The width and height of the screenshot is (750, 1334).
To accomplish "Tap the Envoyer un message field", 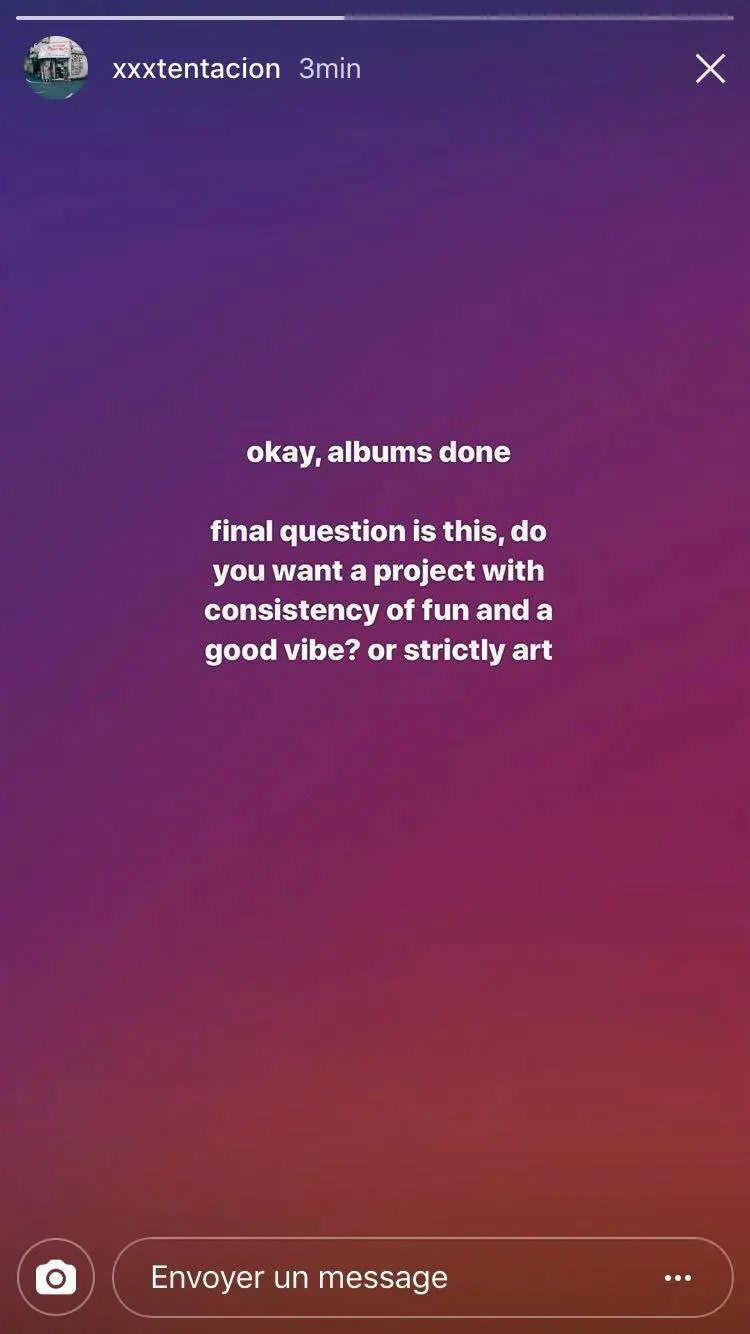I will 423,1277.
